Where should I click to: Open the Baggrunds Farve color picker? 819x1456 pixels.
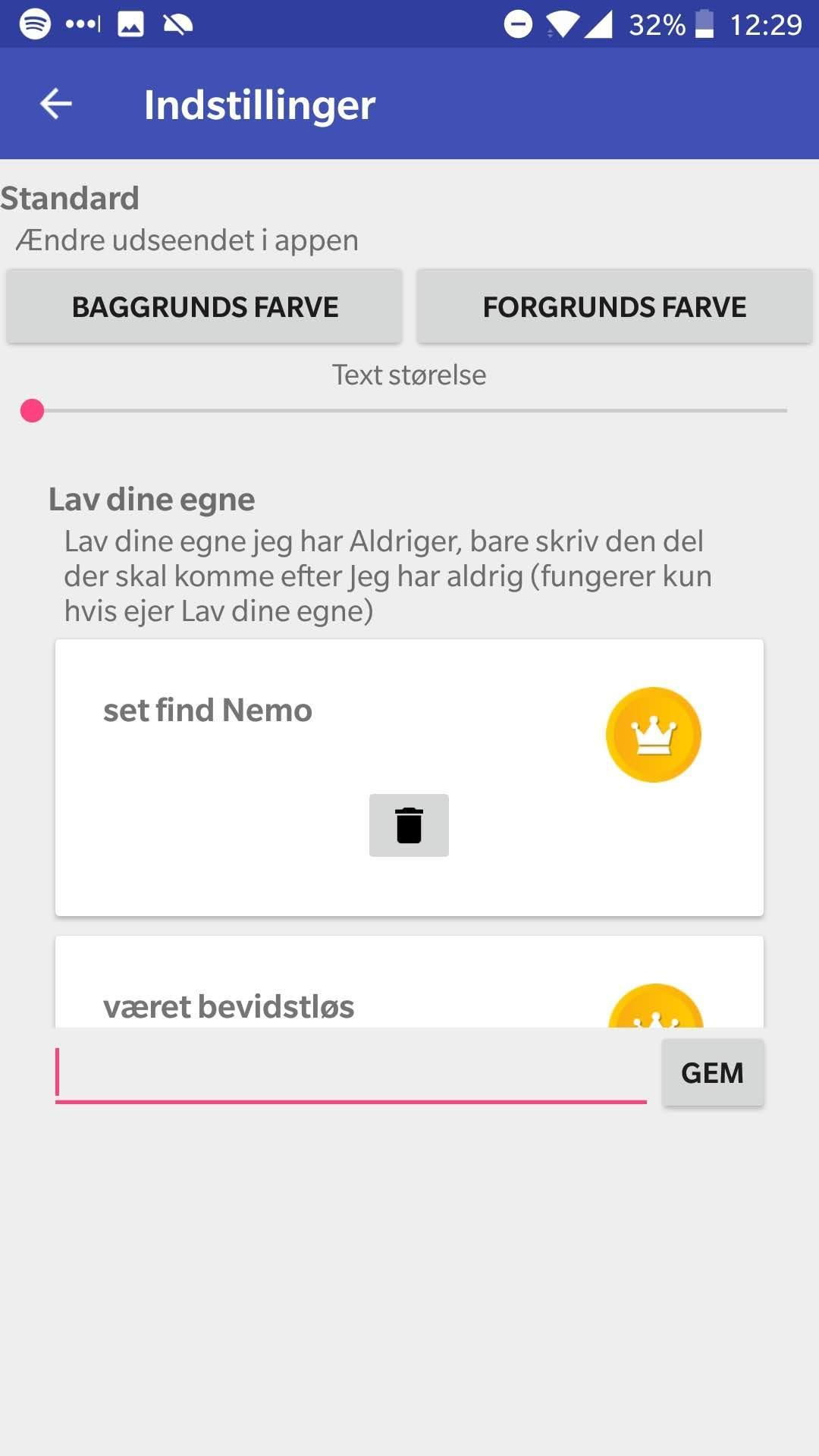coord(203,306)
